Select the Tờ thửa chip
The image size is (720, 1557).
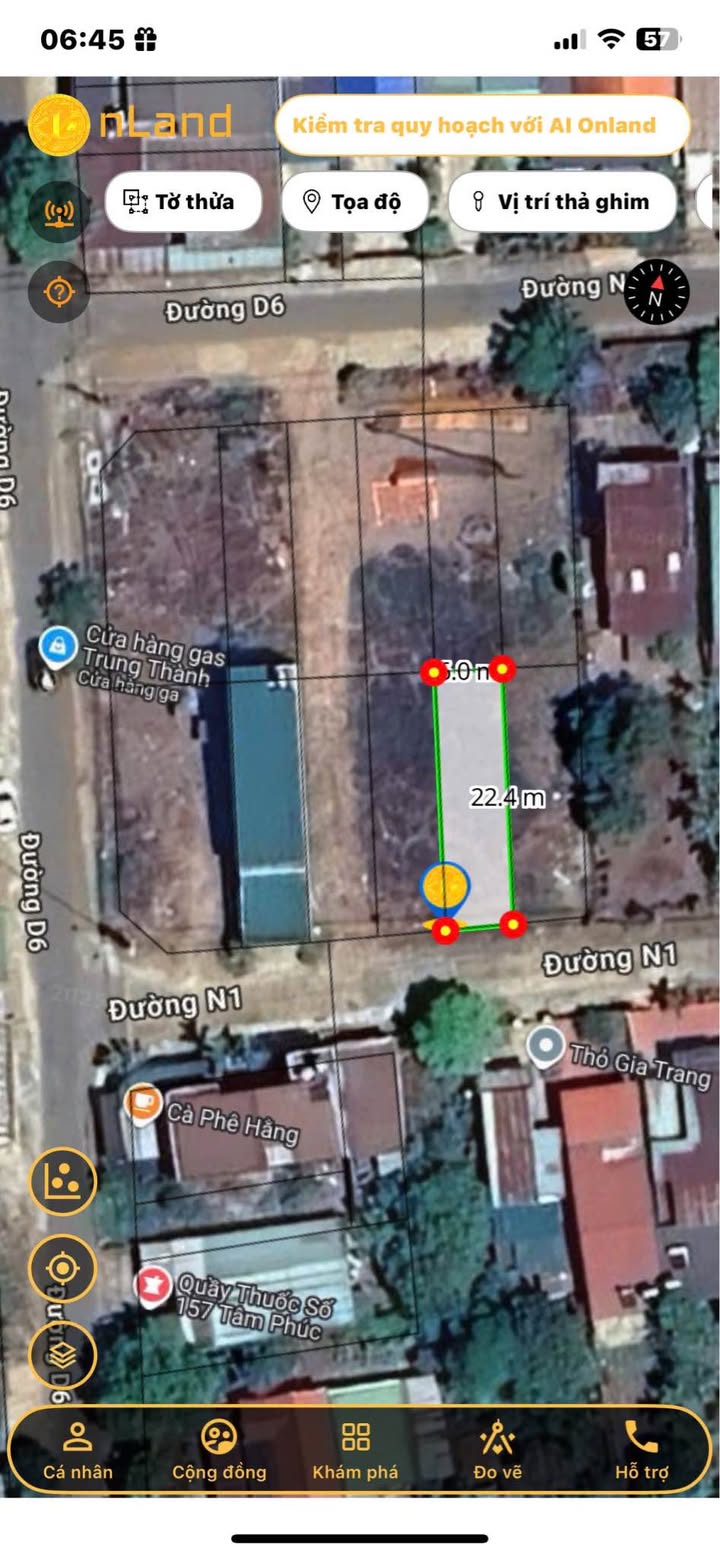(182, 202)
